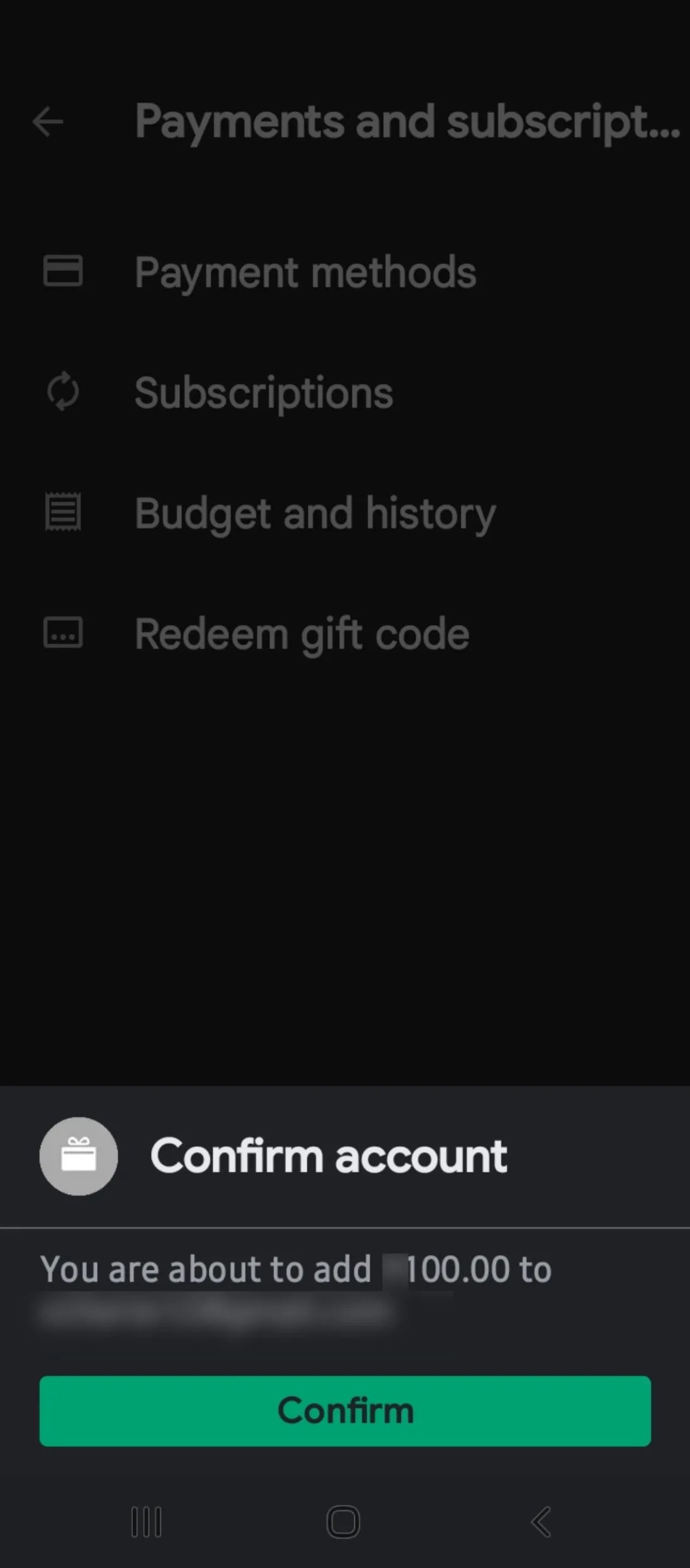Viewport: 690px width, 1568px height.
Task: Open Subscriptions
Action: click(263, 392)
